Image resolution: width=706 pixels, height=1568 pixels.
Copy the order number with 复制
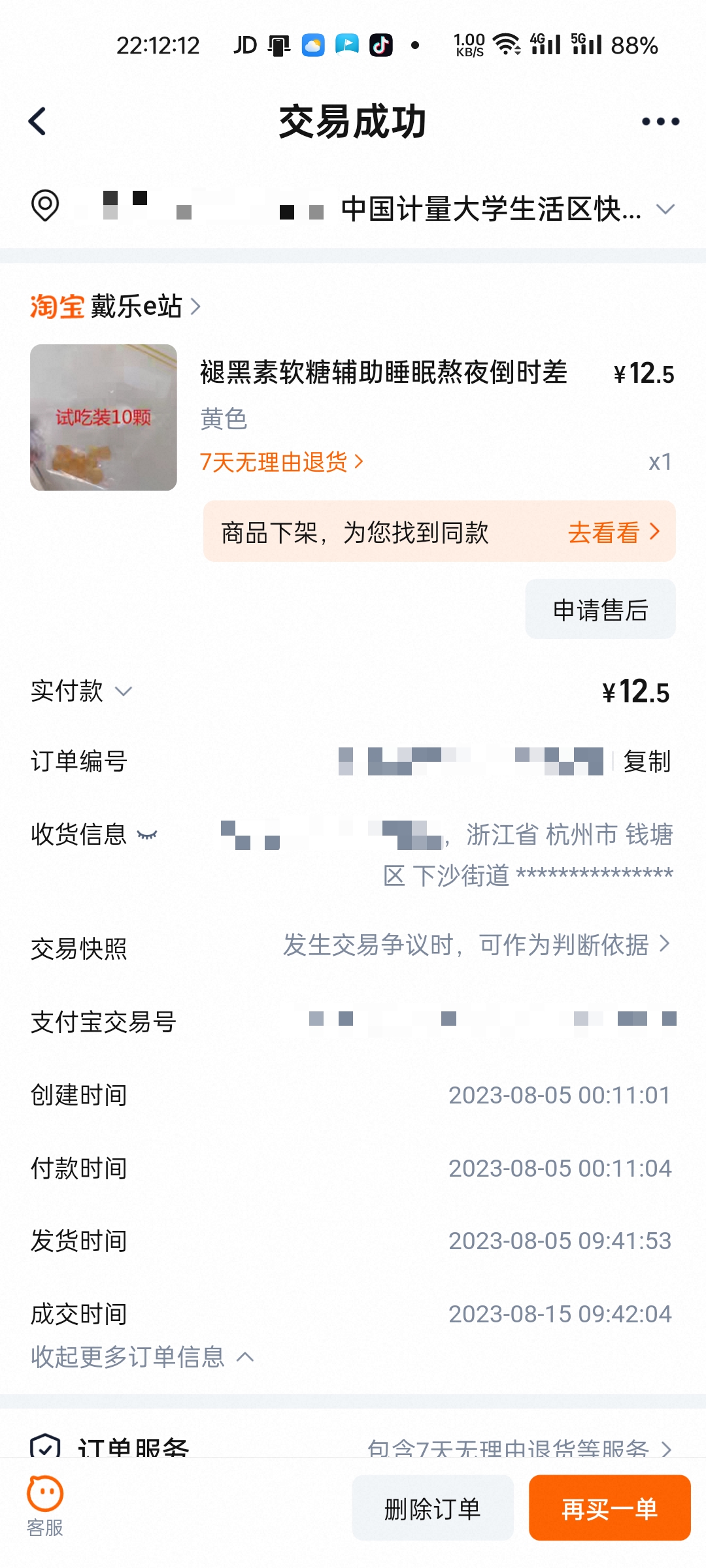pyautogui.click(x=647, y=761)
